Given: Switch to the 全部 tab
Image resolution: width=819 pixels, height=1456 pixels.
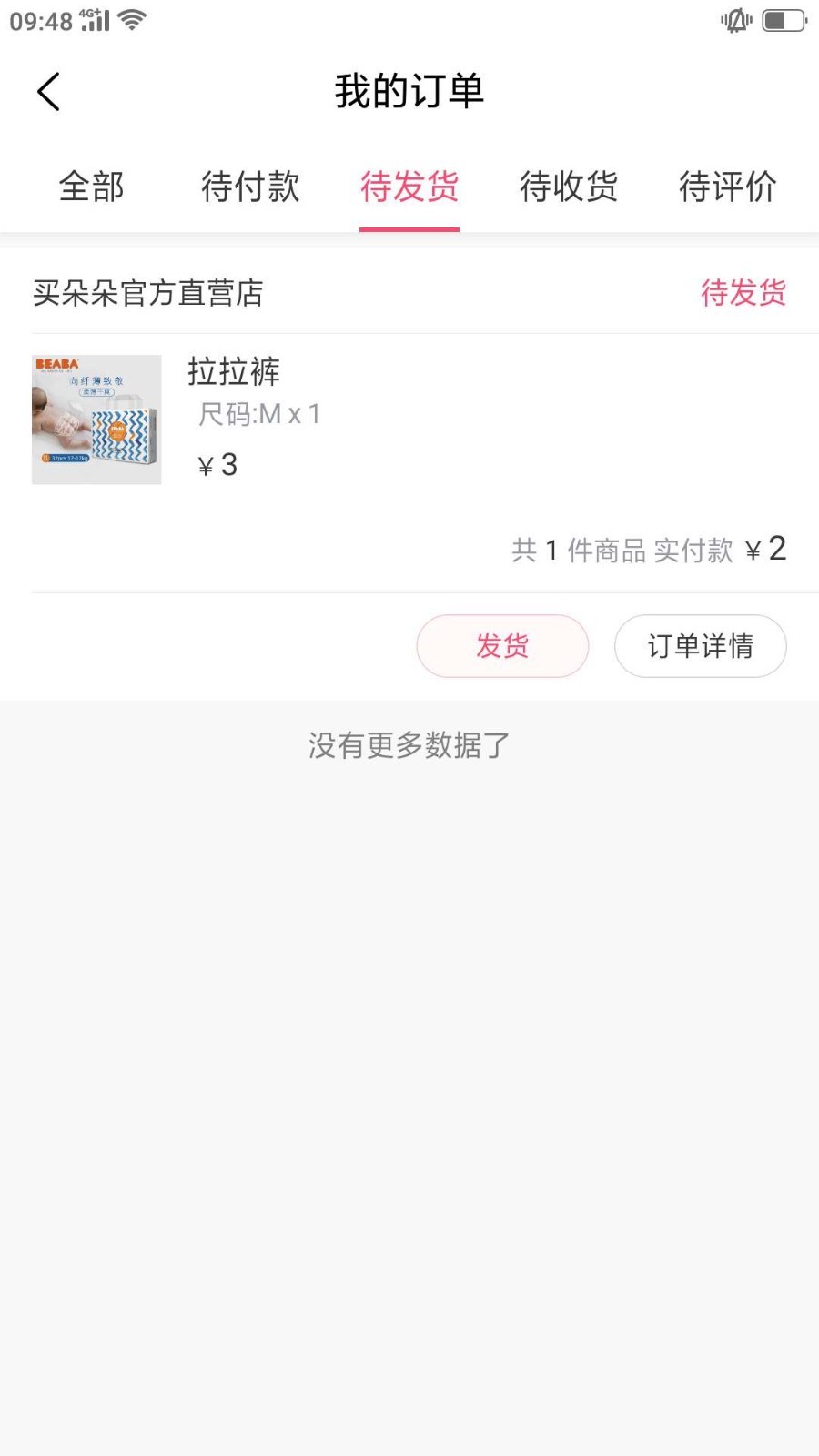Looking at the screenshot, I should click(91, 187).
